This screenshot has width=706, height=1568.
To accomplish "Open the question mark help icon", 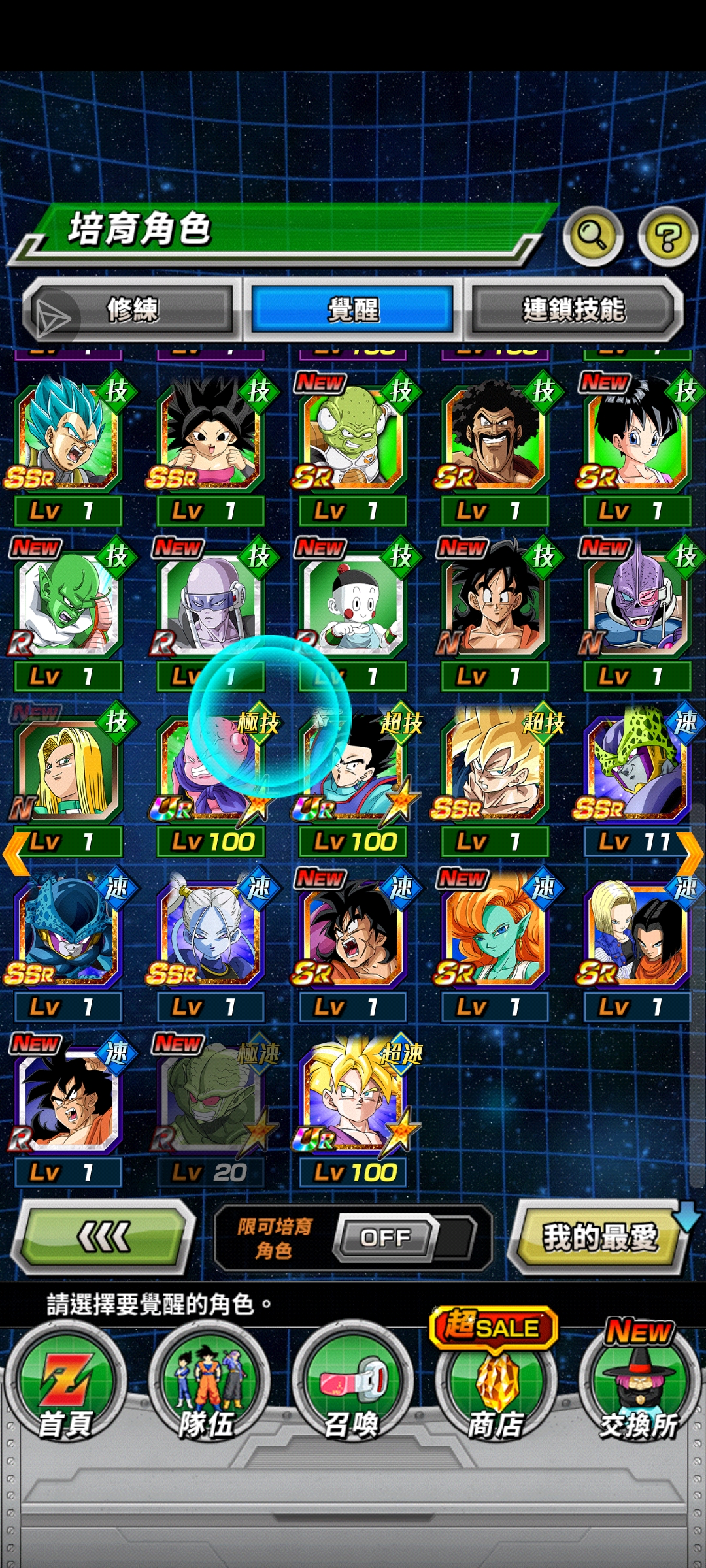I will click(667, 236).
